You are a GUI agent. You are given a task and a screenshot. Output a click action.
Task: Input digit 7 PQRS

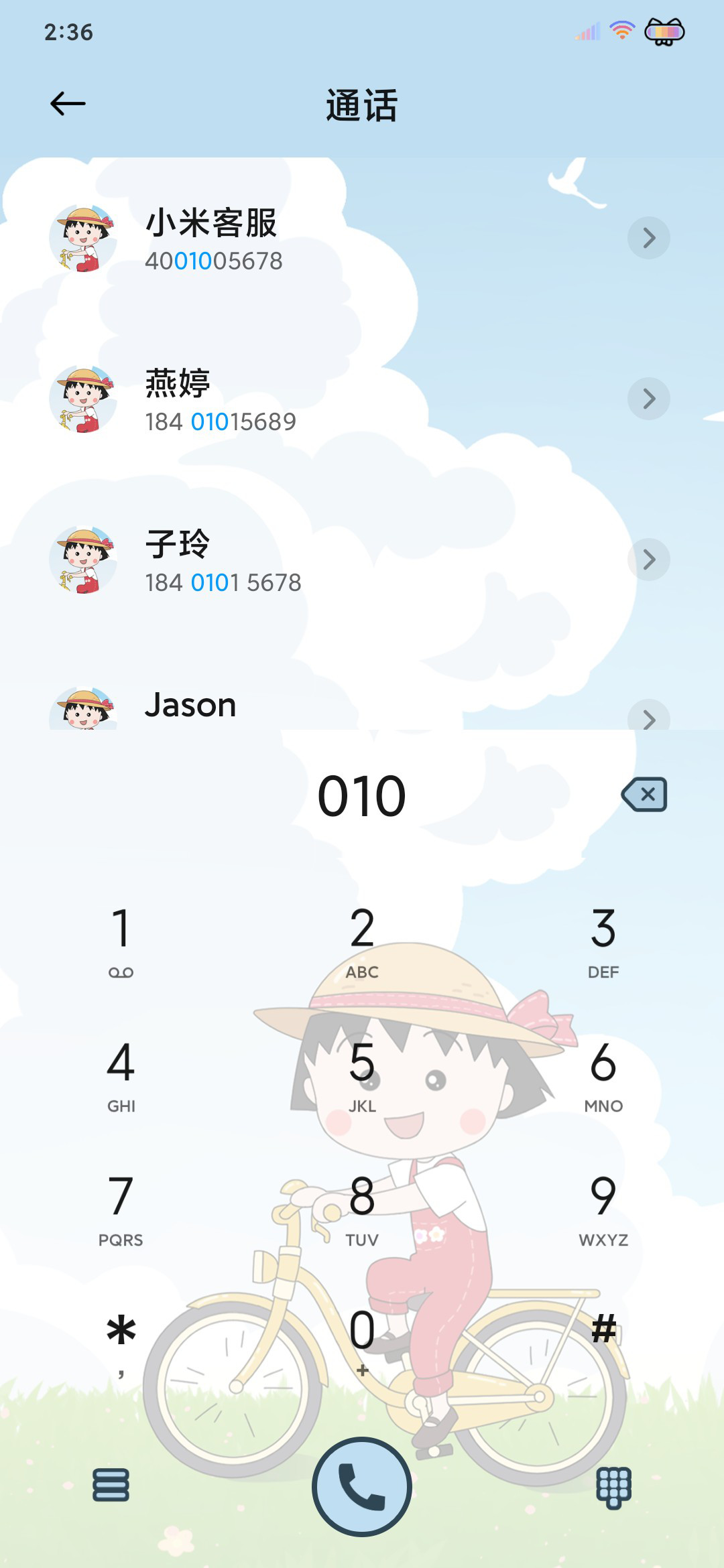[121, 1210]
